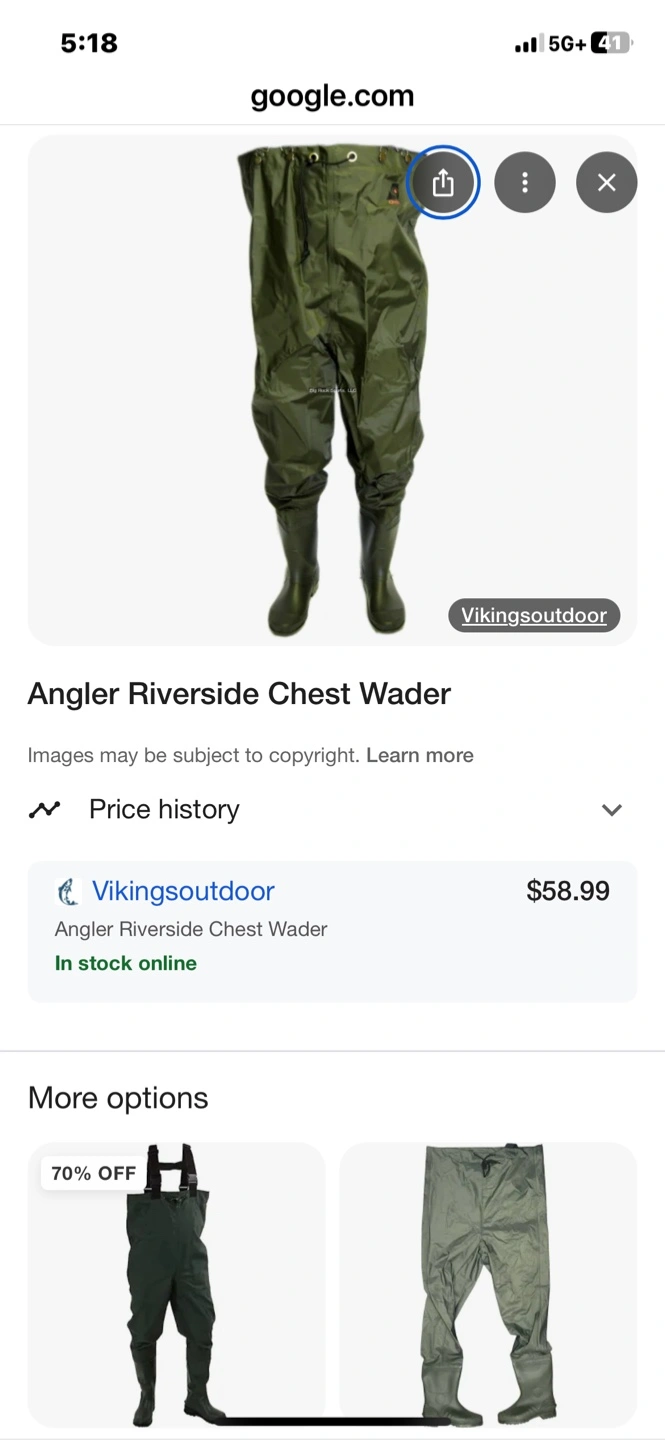
Task: Open the three-dot overflow menu
Action: [525, 183]
